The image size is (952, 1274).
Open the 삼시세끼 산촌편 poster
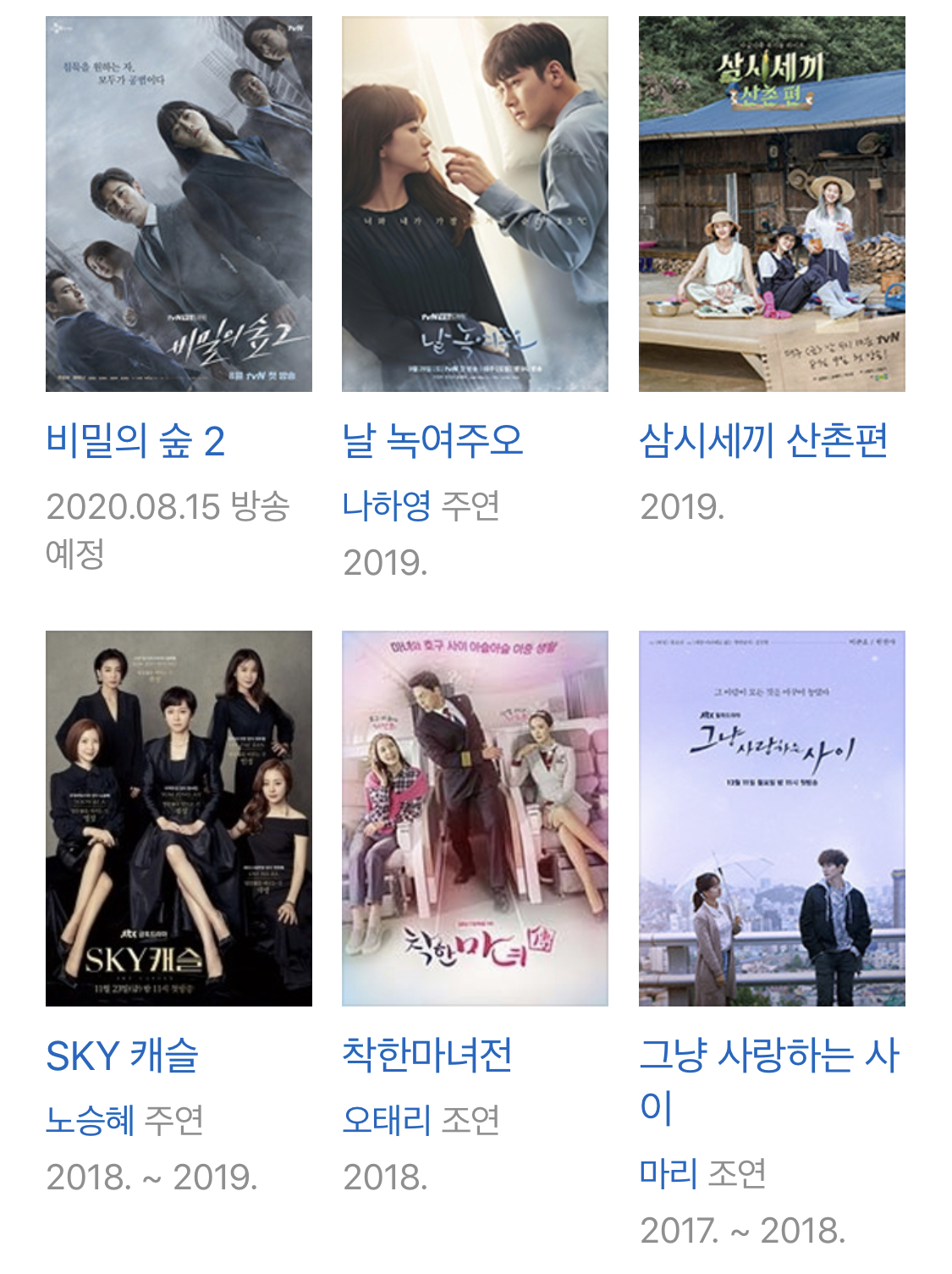(x=772, y=204)
